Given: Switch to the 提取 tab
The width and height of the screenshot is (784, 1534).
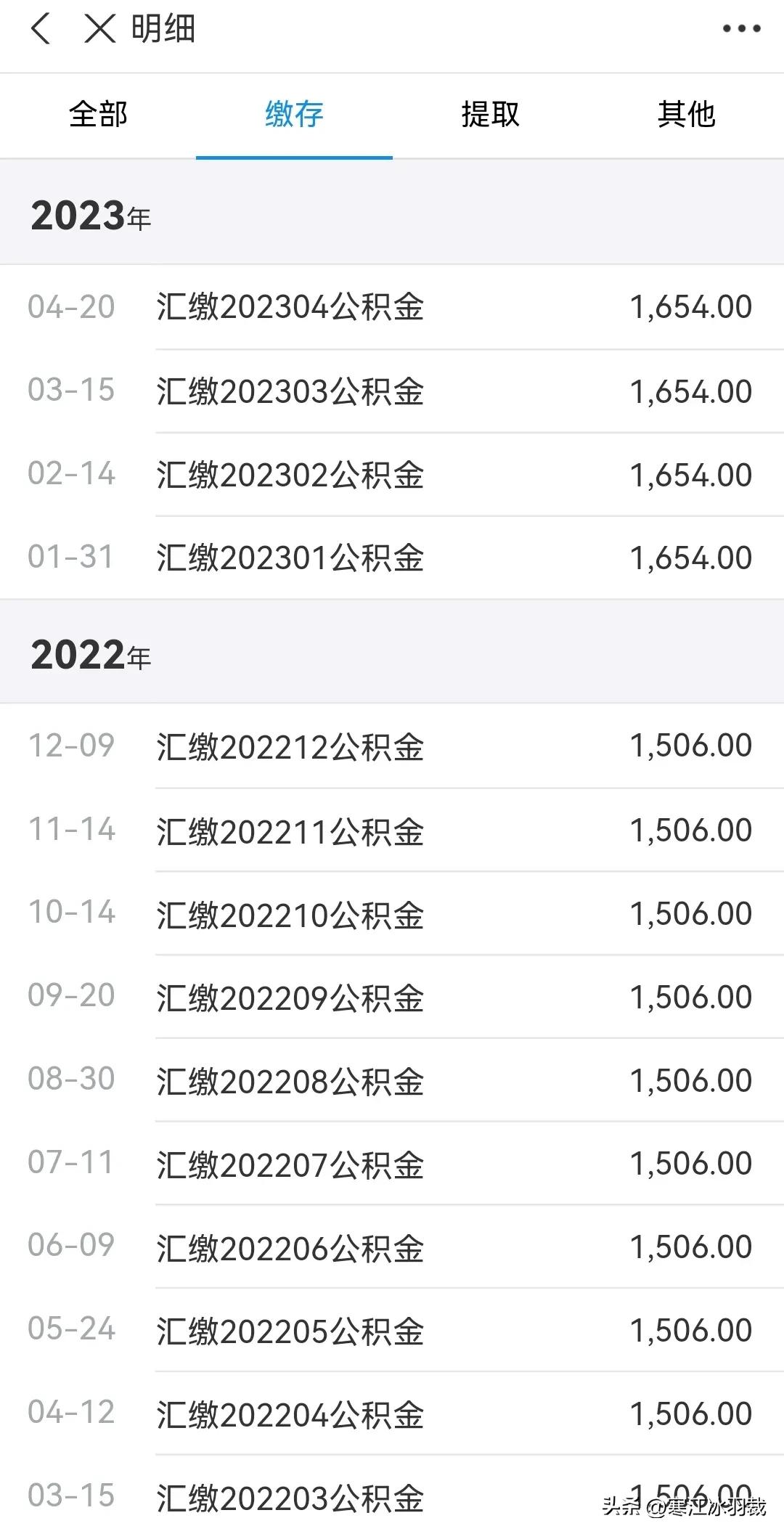Looking at the screenshot, I should pos(490,115).
